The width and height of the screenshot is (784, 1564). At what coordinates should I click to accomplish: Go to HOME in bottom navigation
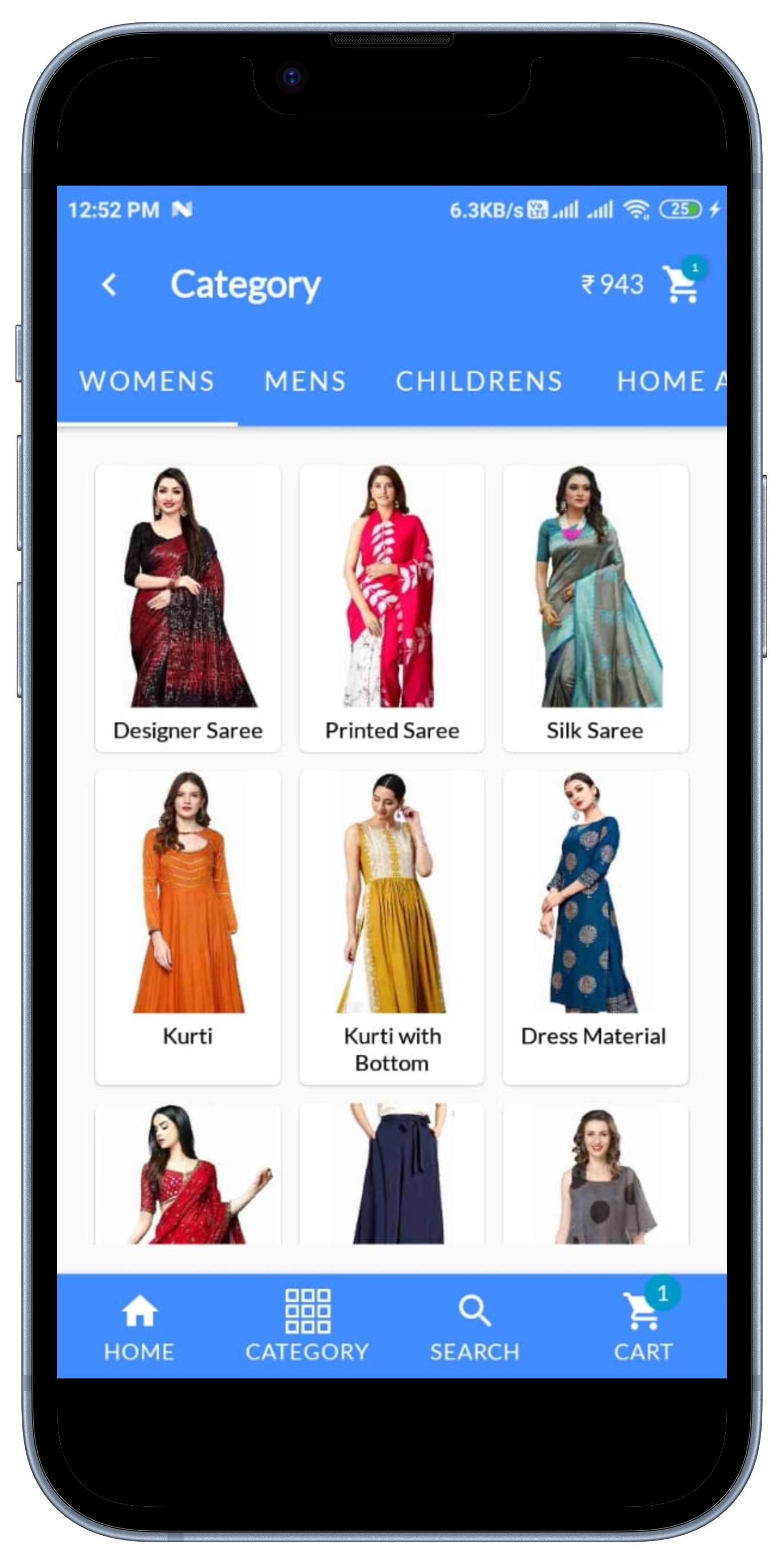(x=140, y=1328)
